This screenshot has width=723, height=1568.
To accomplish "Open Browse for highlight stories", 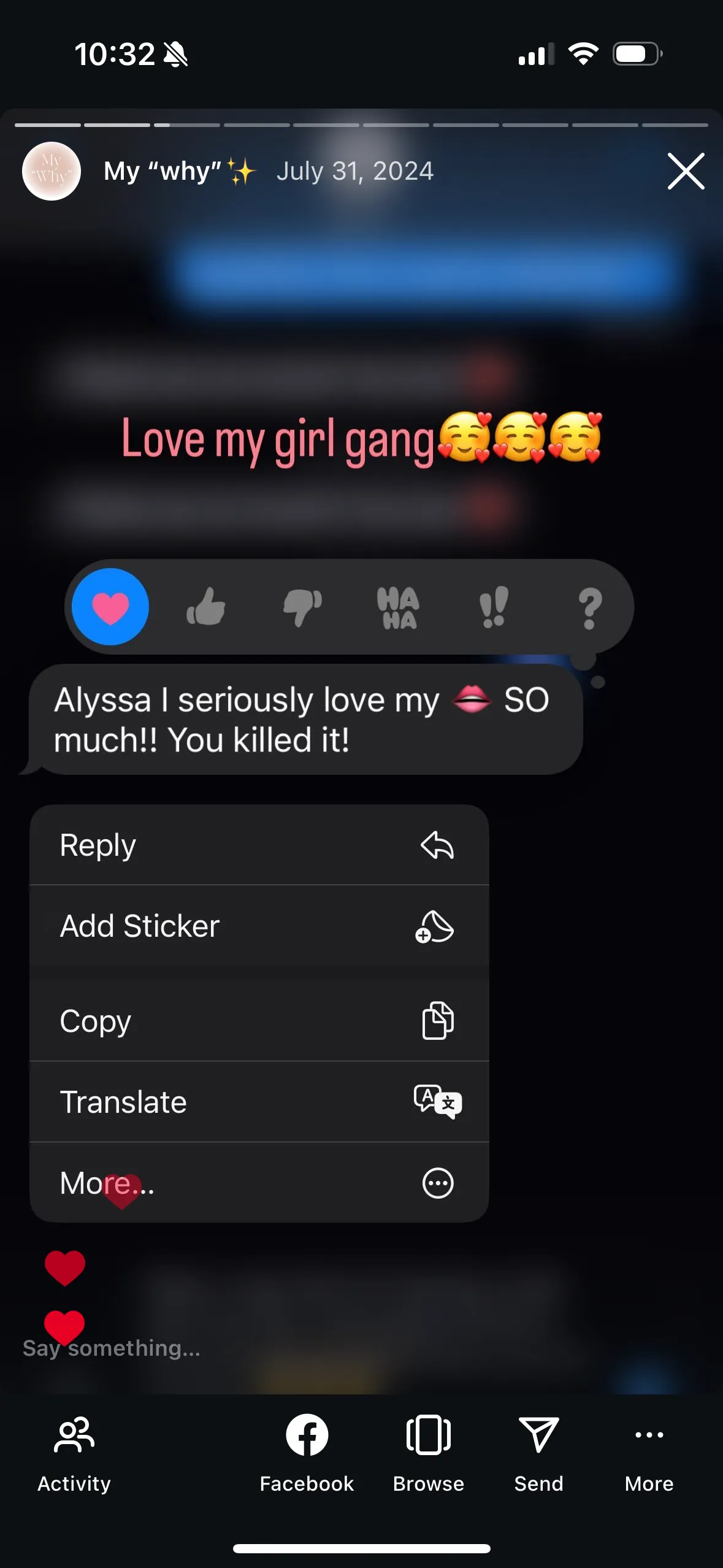I will (429, 1454).
